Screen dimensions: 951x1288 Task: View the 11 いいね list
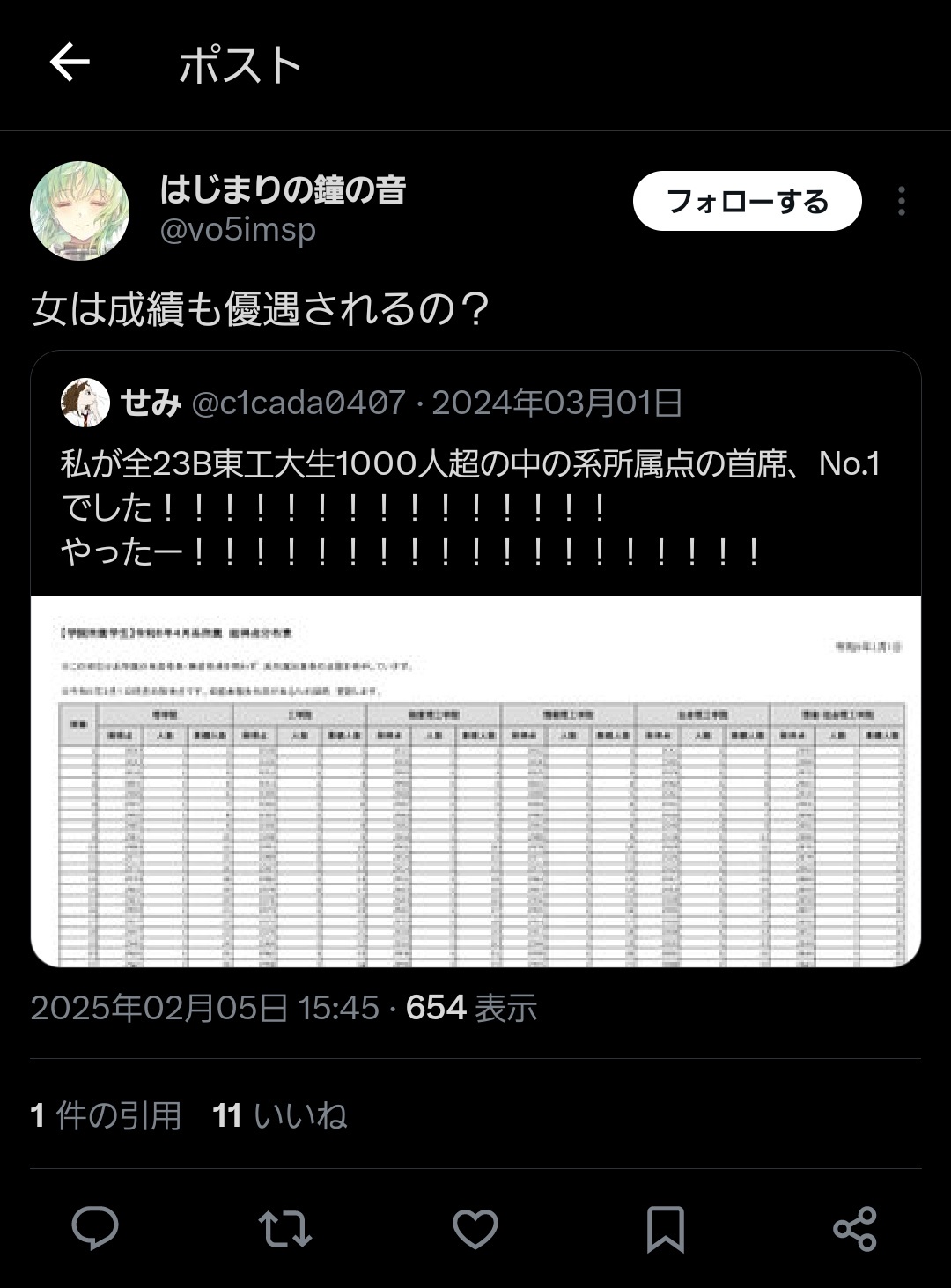click(280, 1115)
